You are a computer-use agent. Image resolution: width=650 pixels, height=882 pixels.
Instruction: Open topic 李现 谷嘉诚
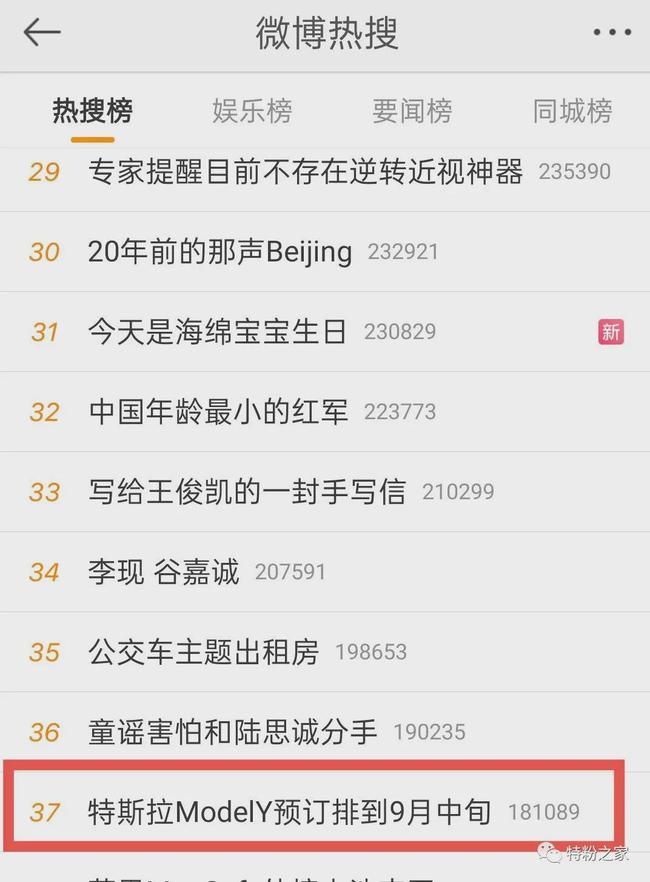tap(164, 572)
